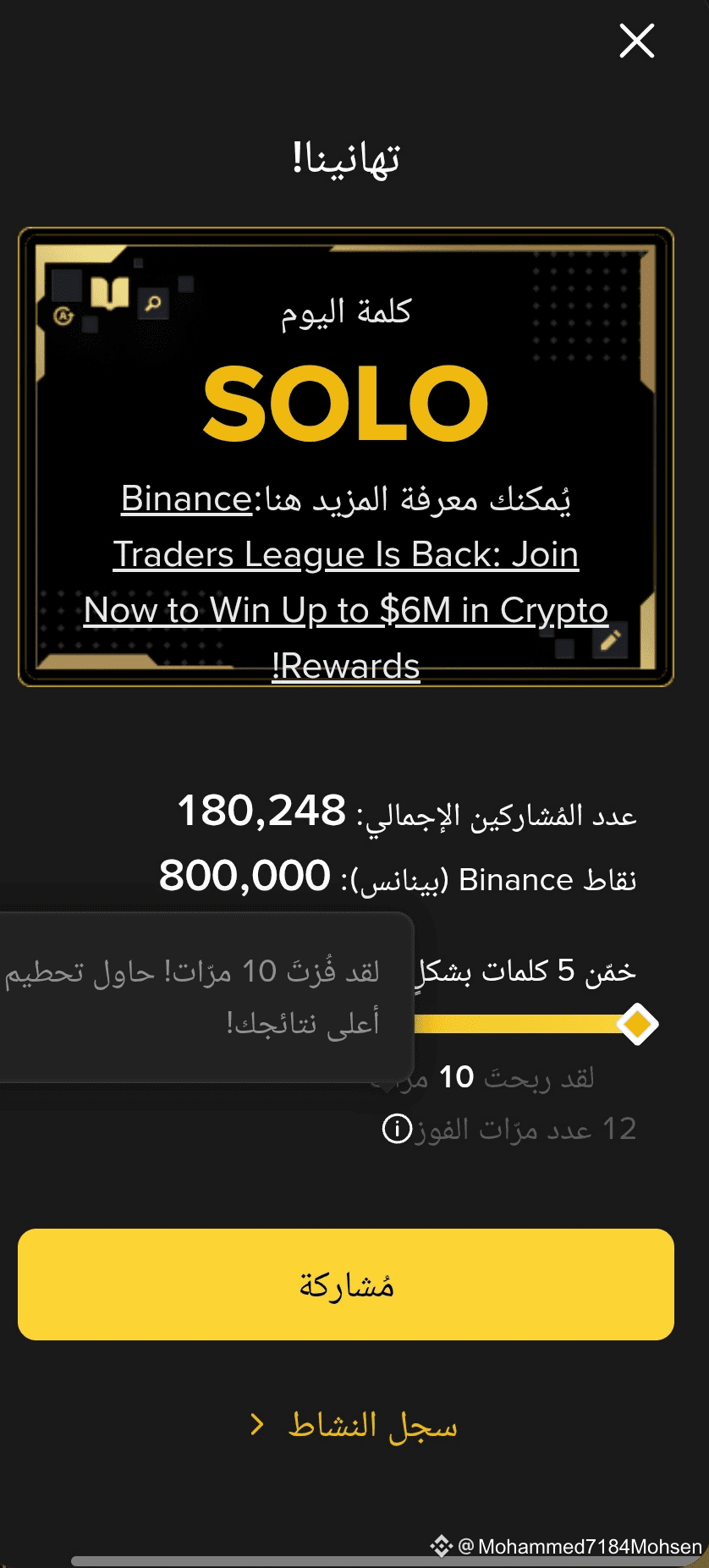Close the congratulations dialog
Image resolution: width=709 pixels, height=1568 pixels.
[636, 41]
